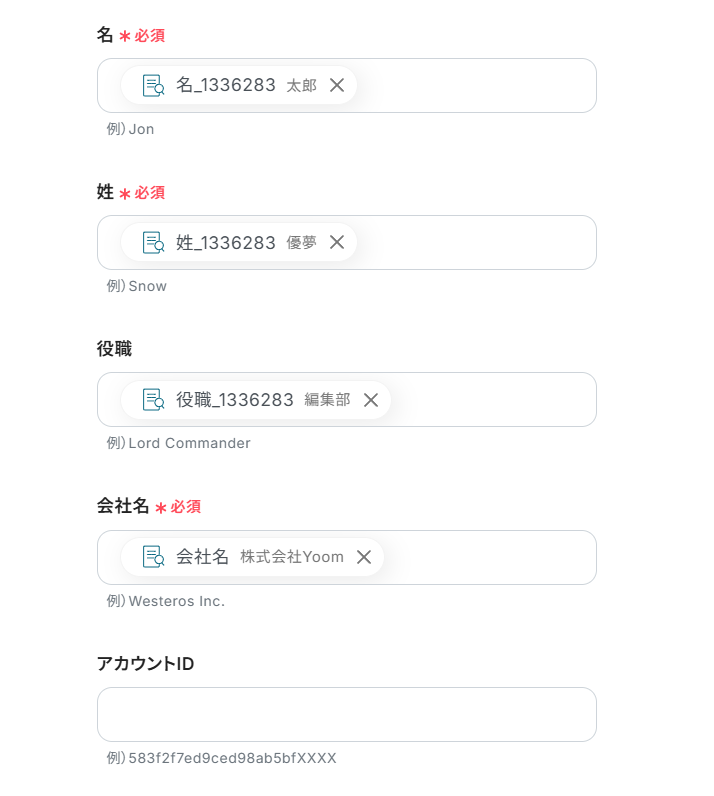The image size is (714, 796).
Task: Remove the 姓_1336283 chip
Action: click(337, 243)
